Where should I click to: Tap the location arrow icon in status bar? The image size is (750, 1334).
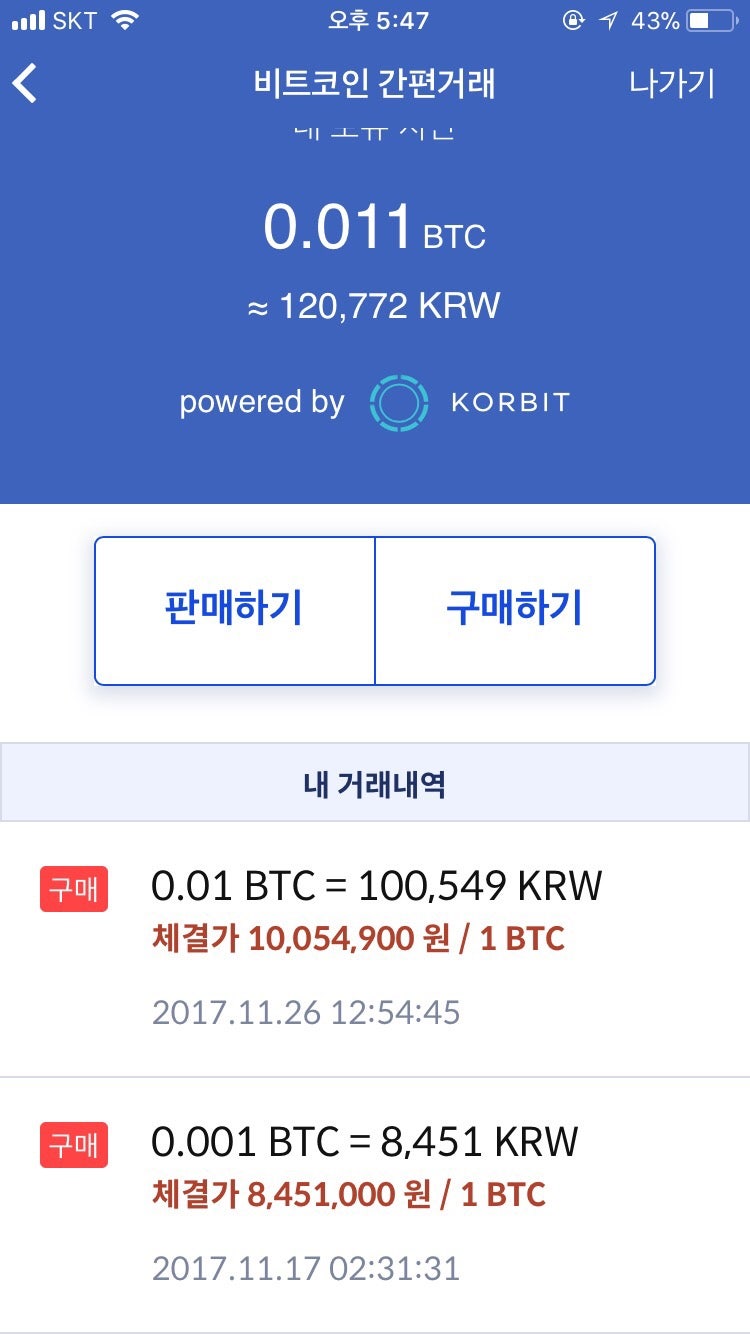[x=610, y=17]
